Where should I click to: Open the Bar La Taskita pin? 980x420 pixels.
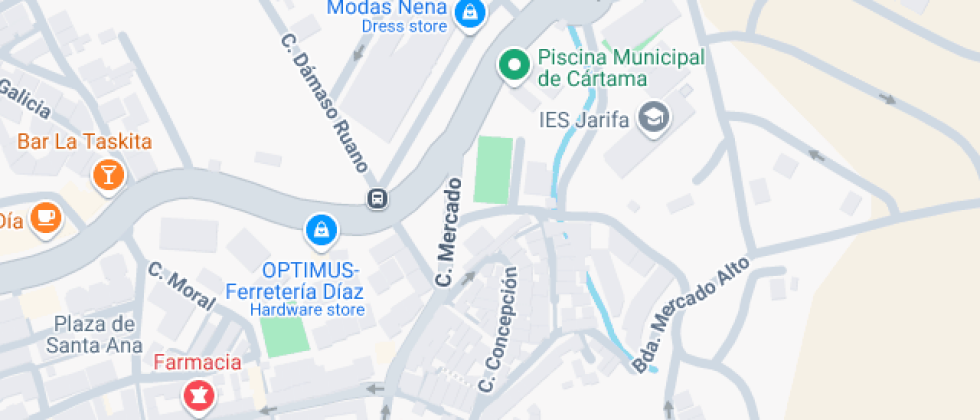coord(106,176)
